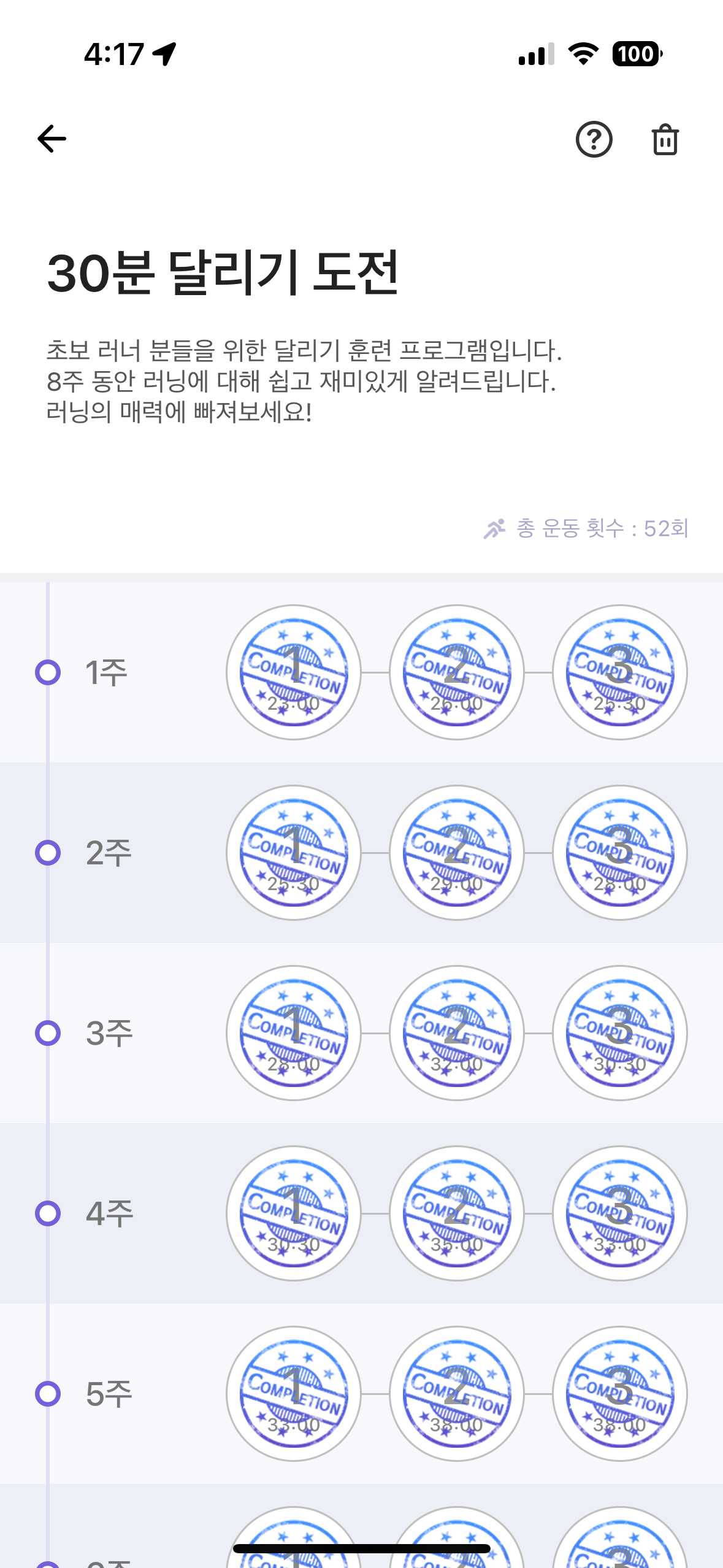Viewport: 723px width, 1568px height.
Task: Tap week 4주 session 1 stamp
Action: point(294,1213)
